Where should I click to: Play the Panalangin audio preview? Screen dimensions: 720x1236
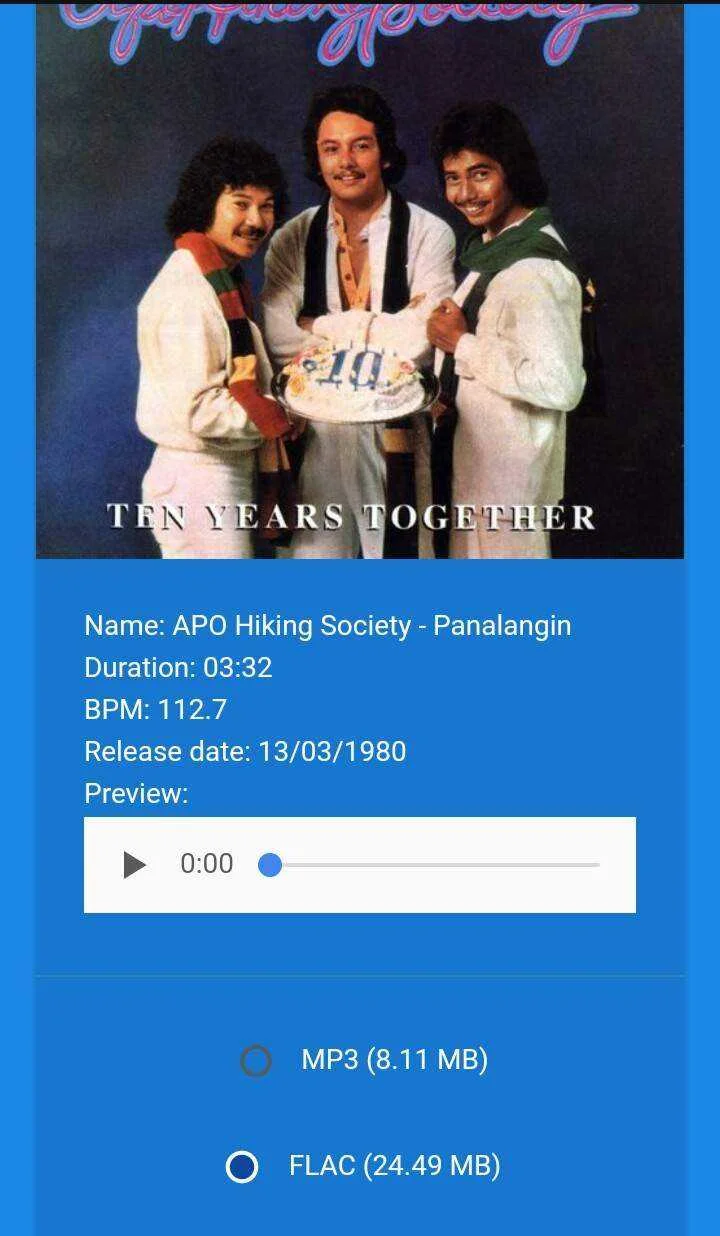pyautogui.click(x=135, y=865)
